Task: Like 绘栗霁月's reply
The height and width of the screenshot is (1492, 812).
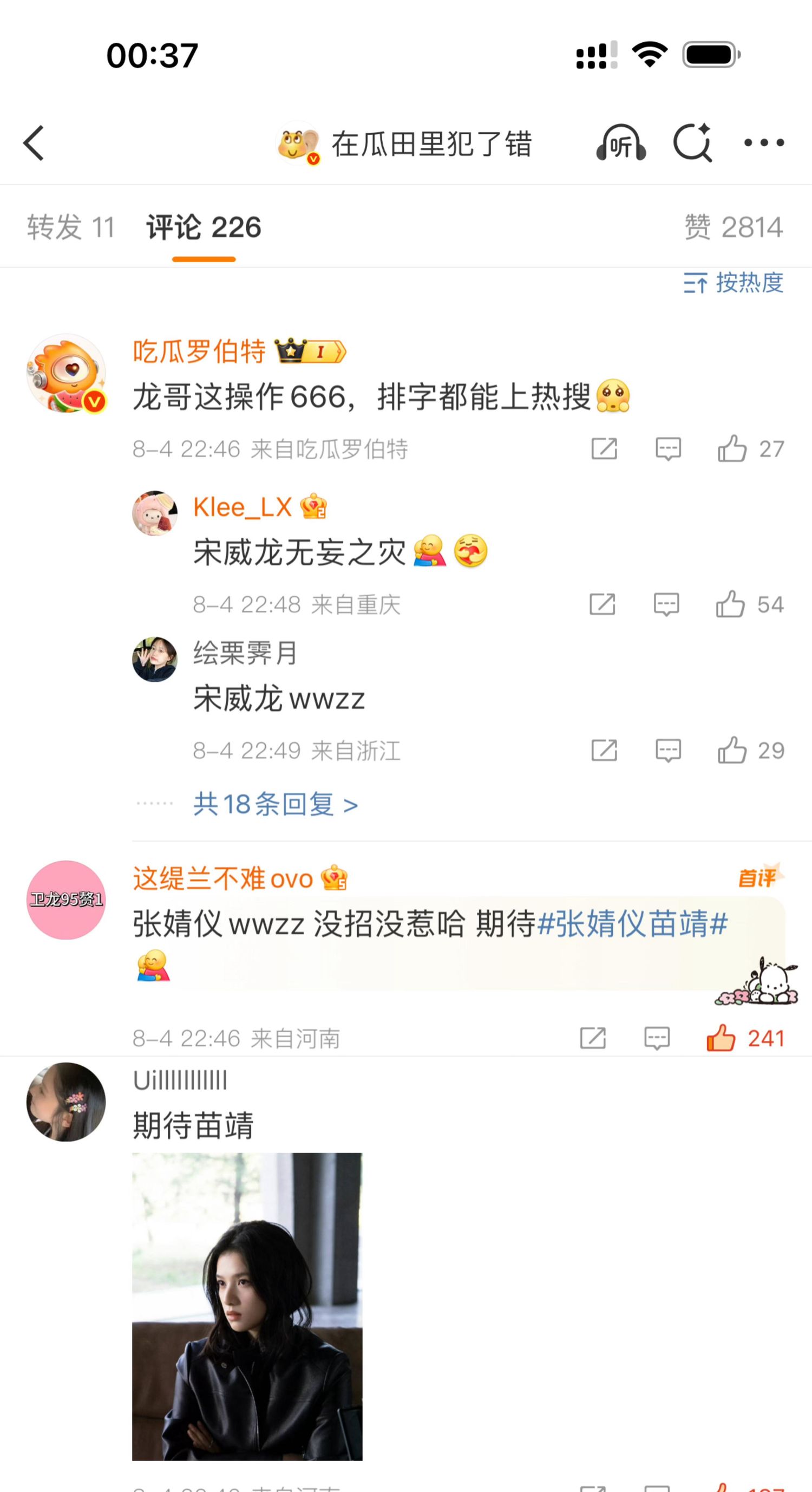Action: tap(733, 751)
